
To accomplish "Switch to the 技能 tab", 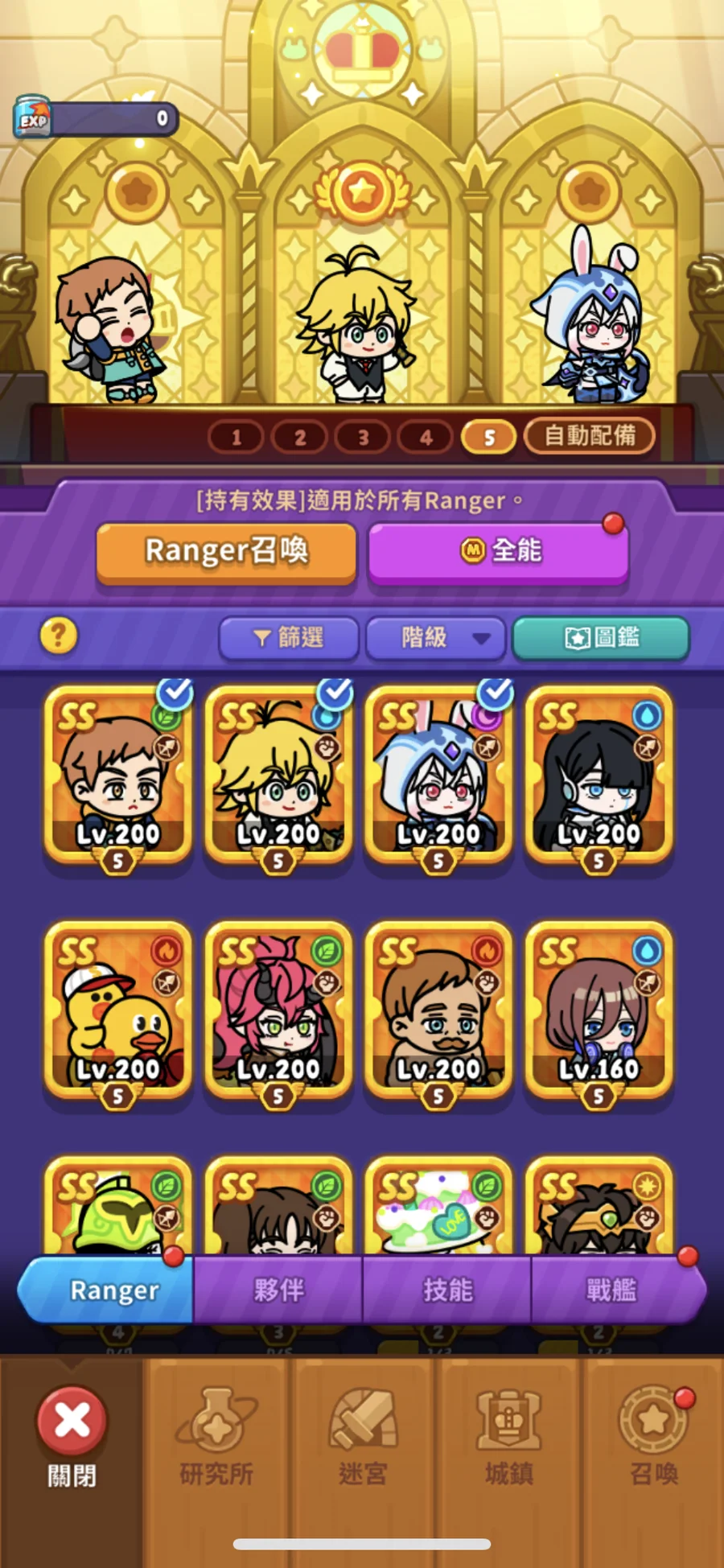I will pyautogui.click(x=447, y=1290).
